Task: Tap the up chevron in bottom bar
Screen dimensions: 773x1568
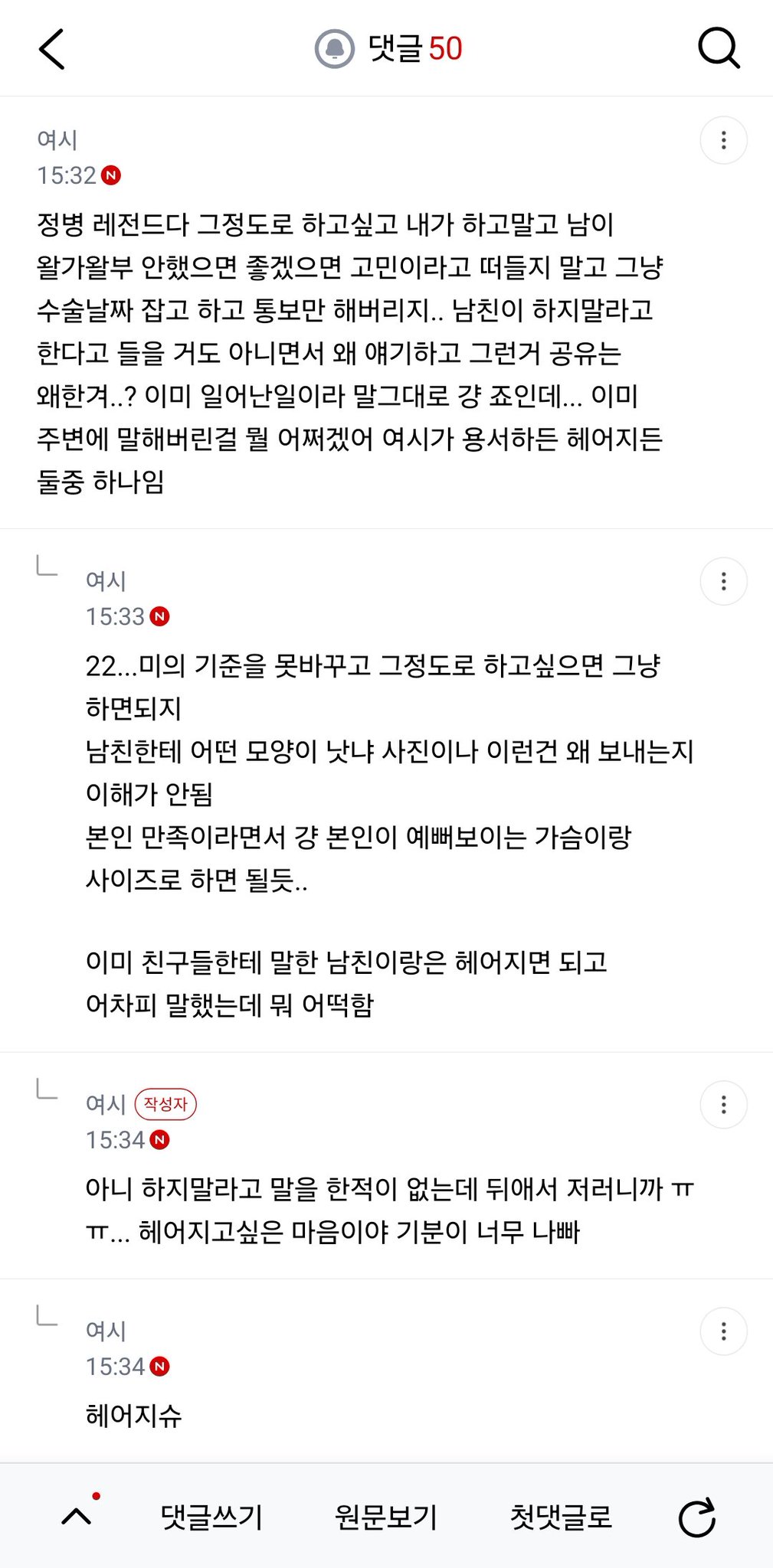Action: point(77,1516)
